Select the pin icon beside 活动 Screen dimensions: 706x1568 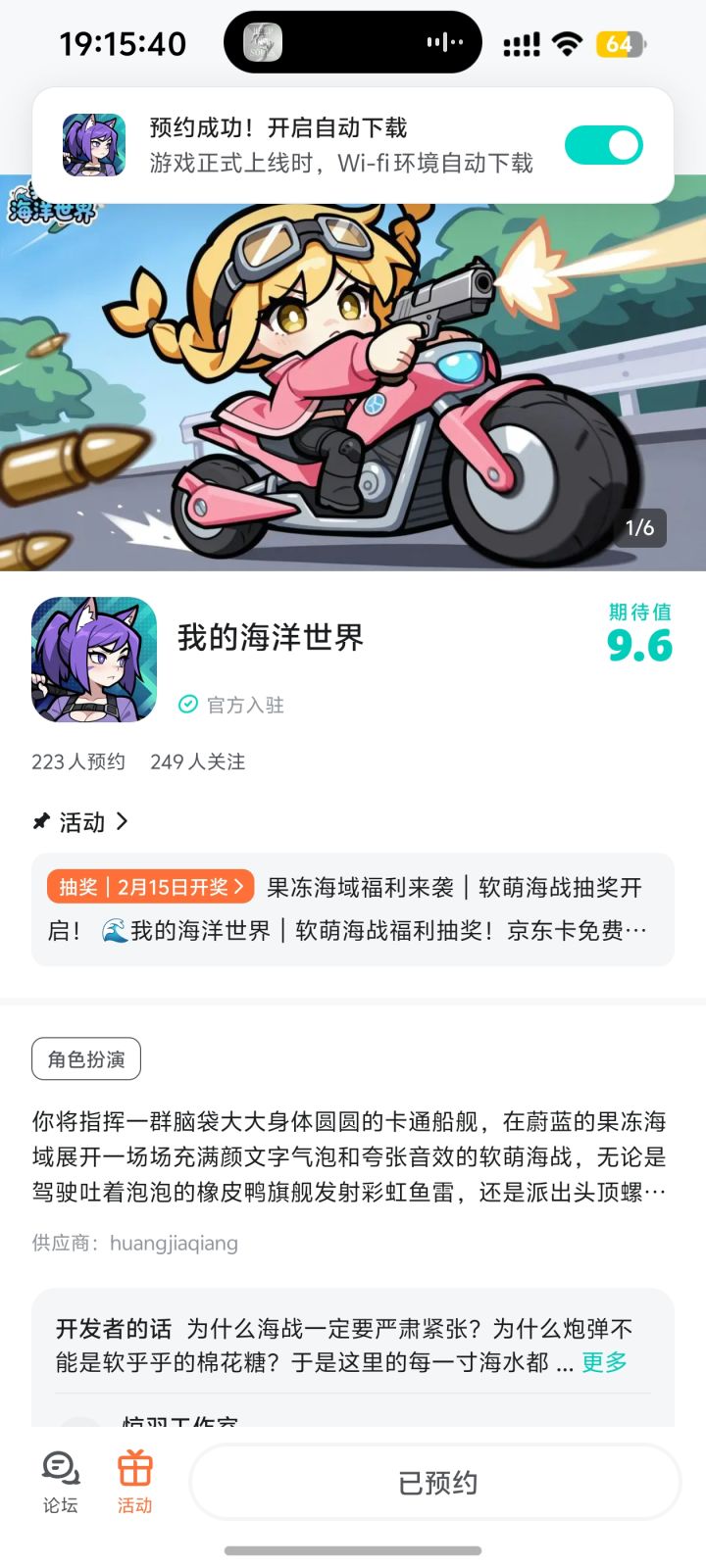click(x=39, y=822)
